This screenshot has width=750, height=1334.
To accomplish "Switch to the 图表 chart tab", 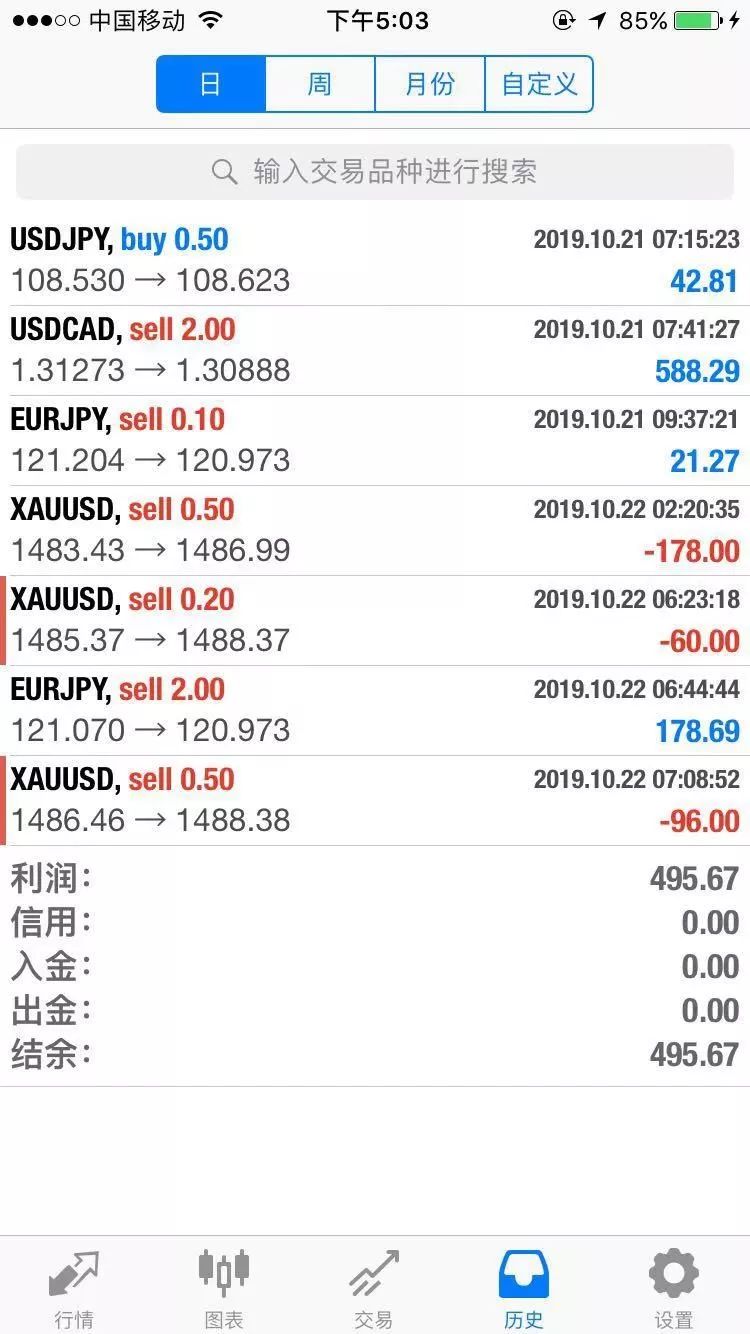I will 224,1288.
